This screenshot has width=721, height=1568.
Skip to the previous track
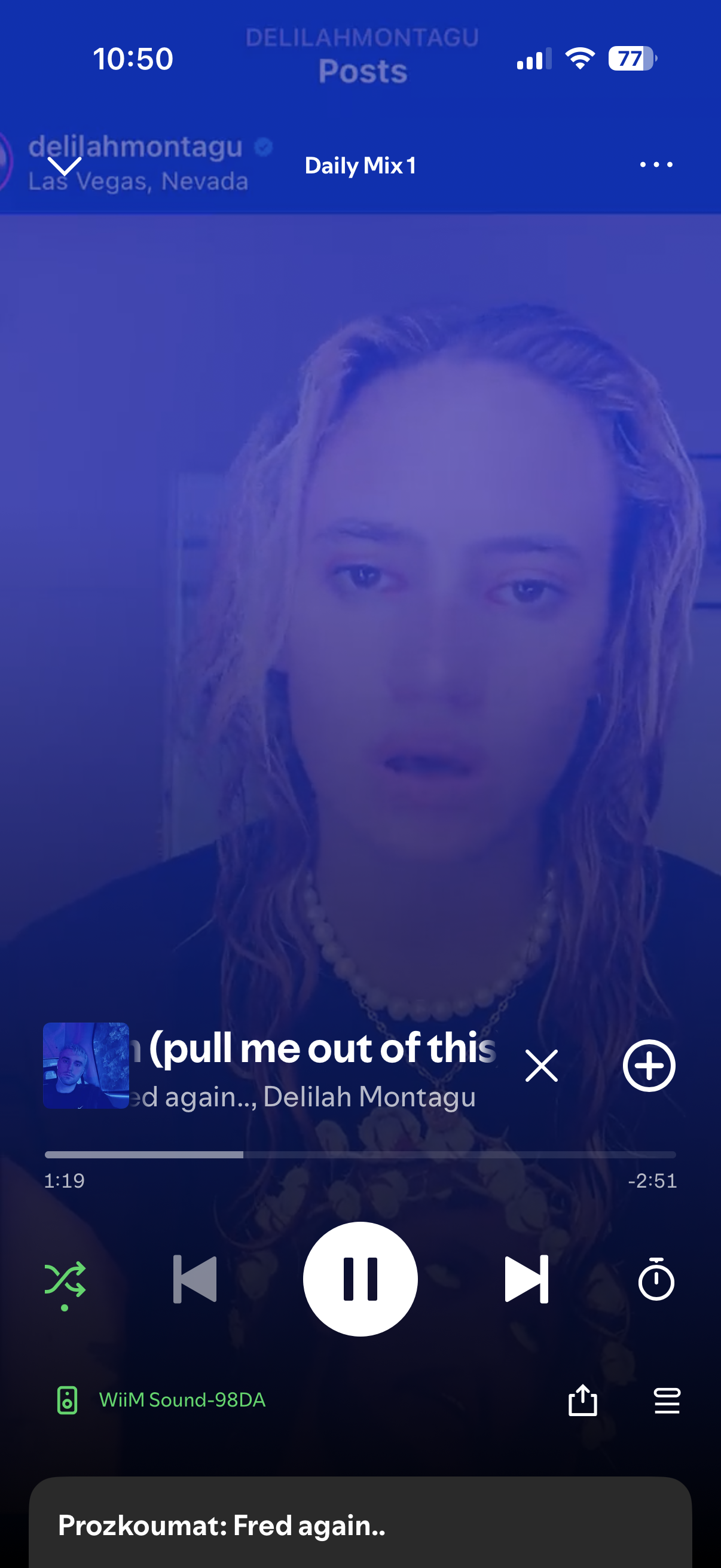[195, 1279]
